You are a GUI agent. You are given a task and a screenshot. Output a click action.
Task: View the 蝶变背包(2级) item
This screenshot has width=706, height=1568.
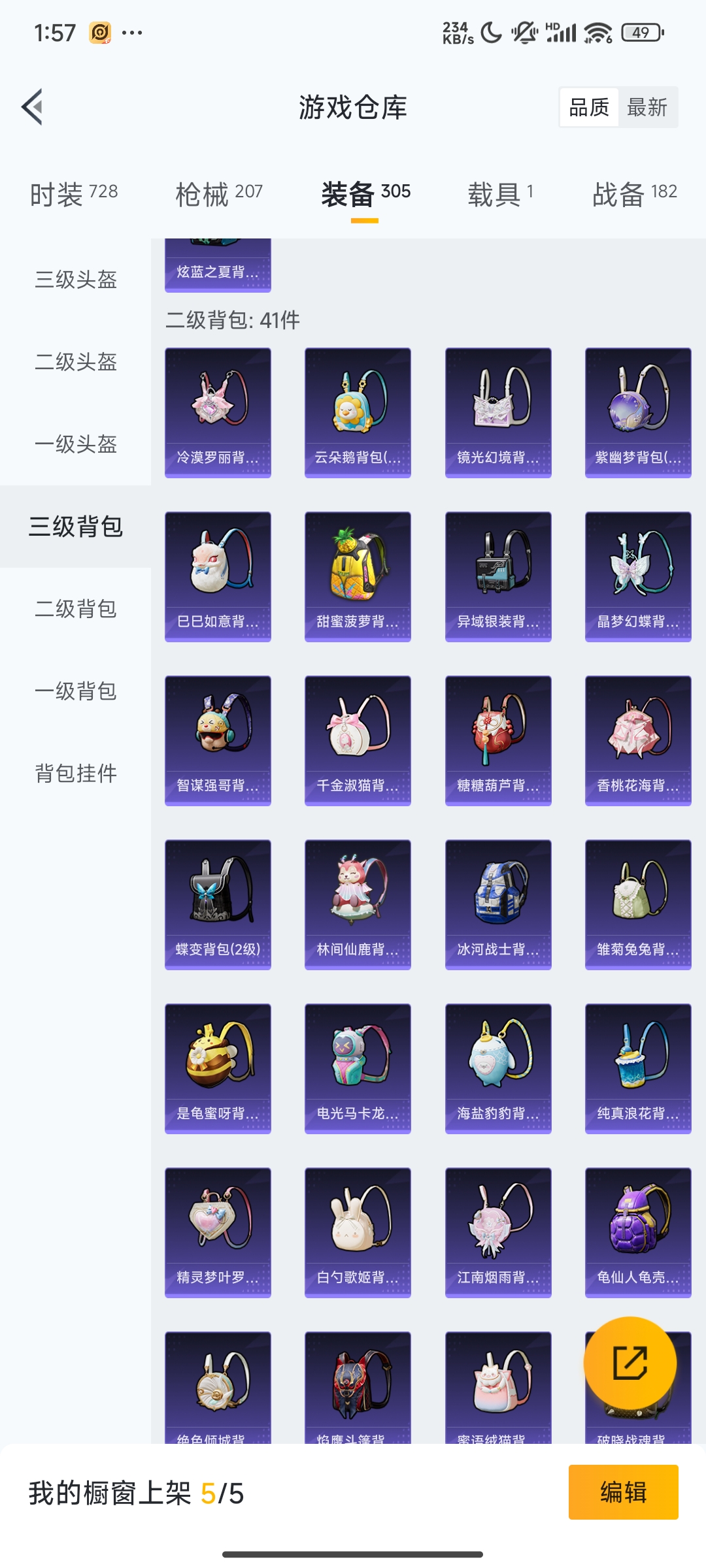(218, 904)
